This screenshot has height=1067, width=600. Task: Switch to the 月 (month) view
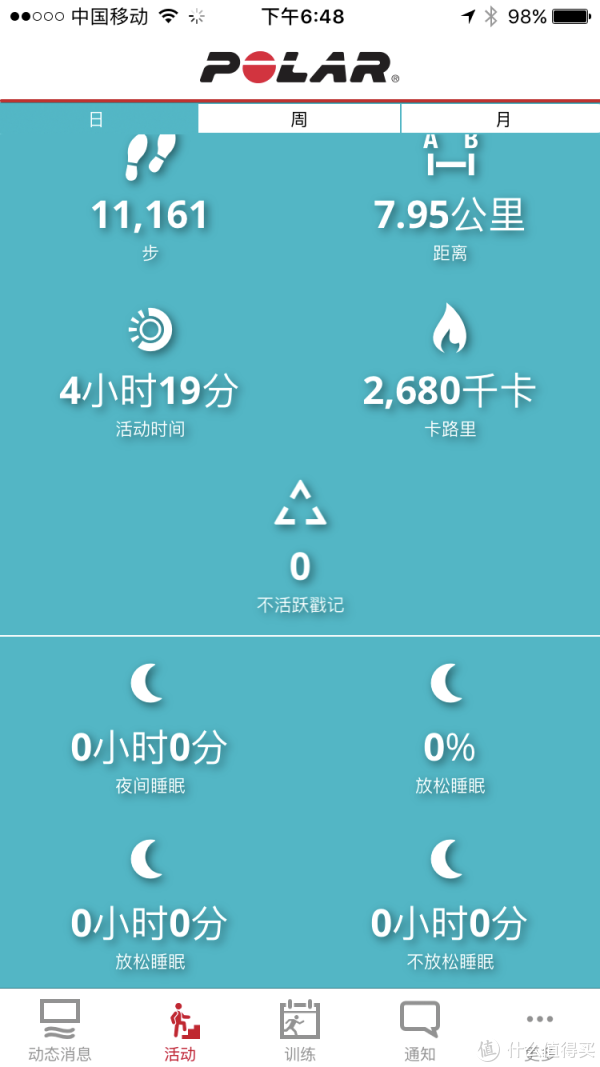(x=501, y=120)
